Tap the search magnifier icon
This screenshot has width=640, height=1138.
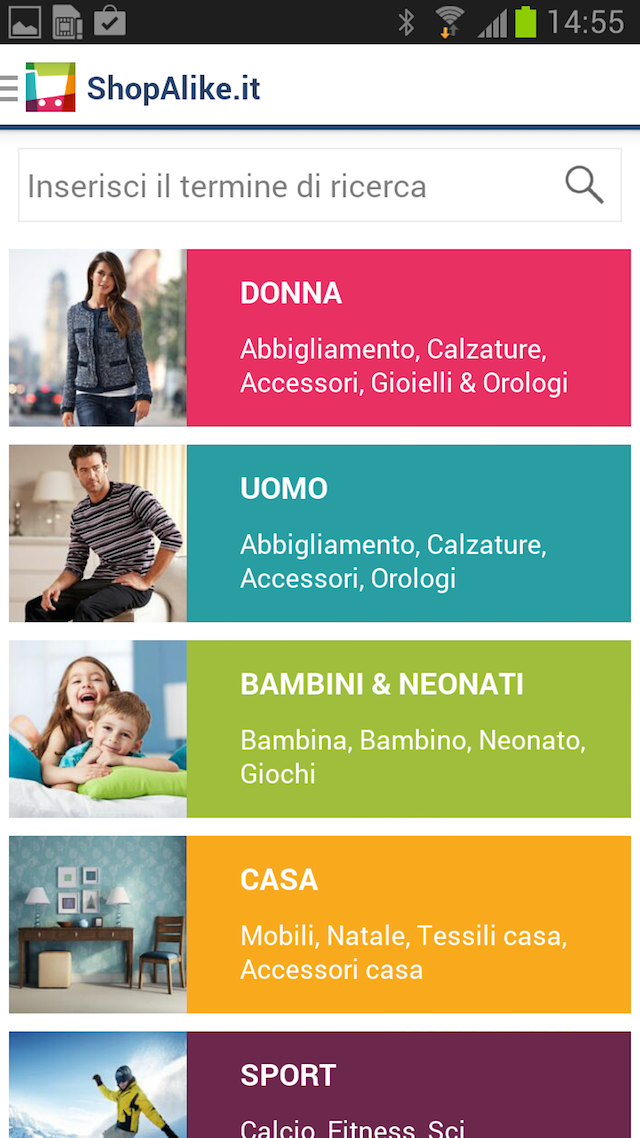point(584,185)
